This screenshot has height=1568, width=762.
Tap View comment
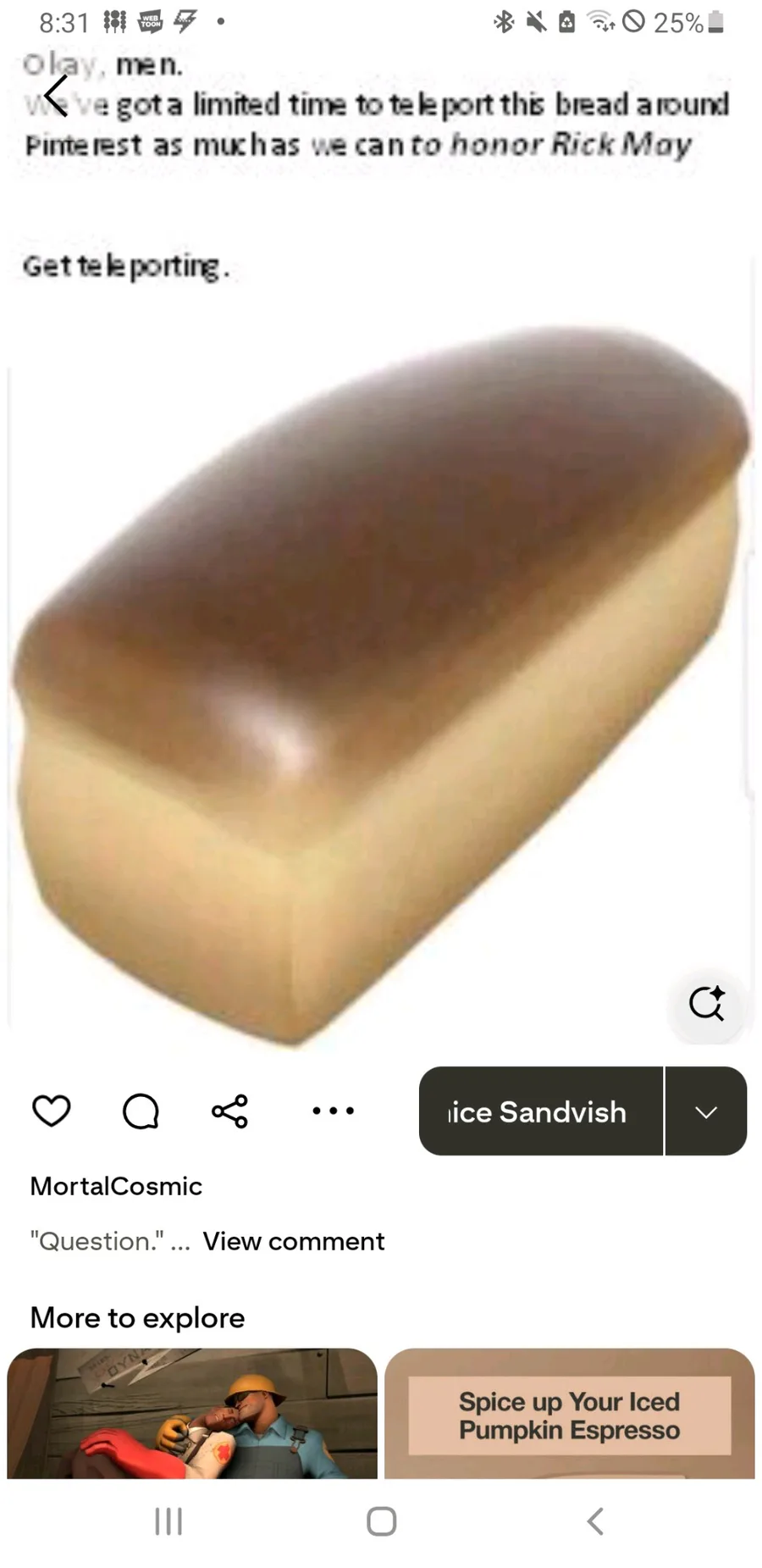tap(293, 1241)
